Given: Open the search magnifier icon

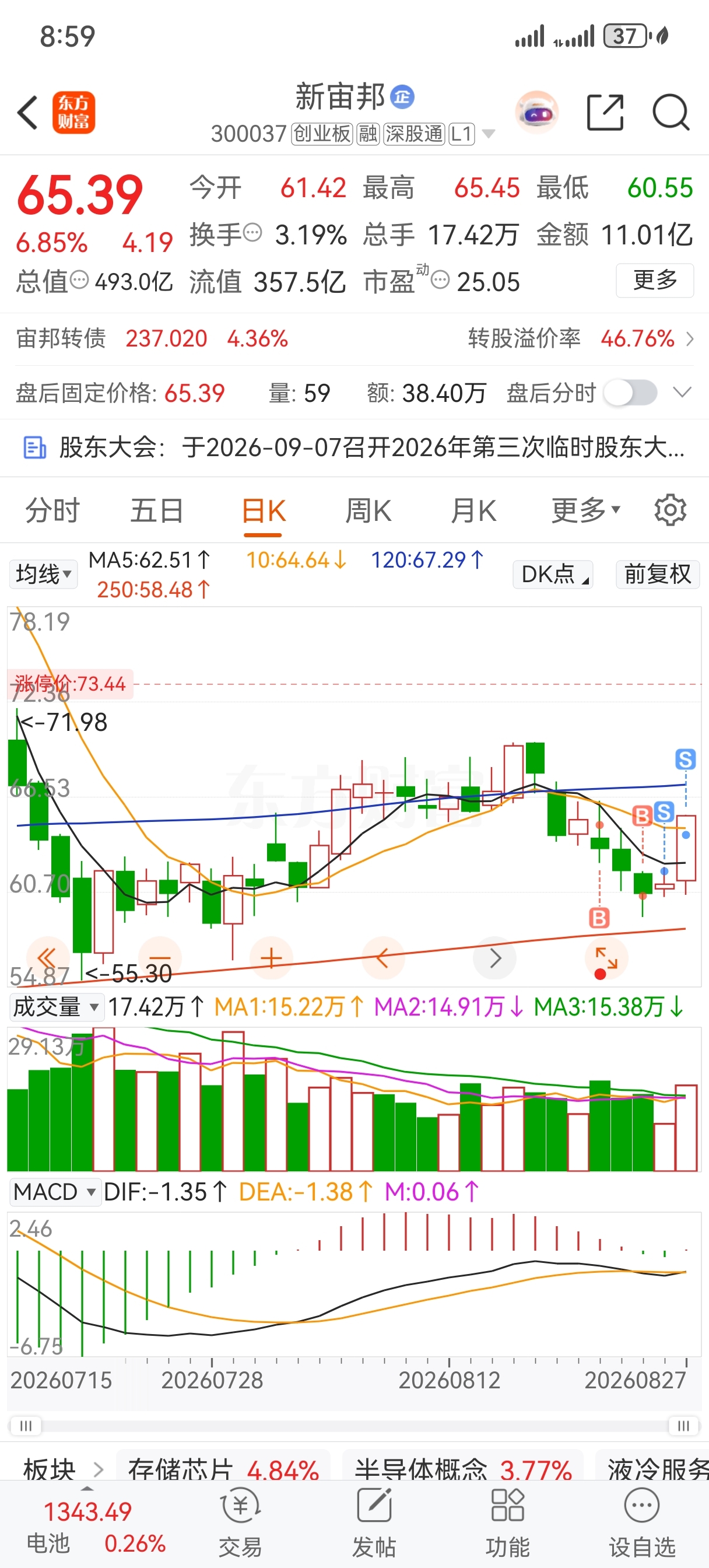Looking at the screenshot, I should (671, 113).
